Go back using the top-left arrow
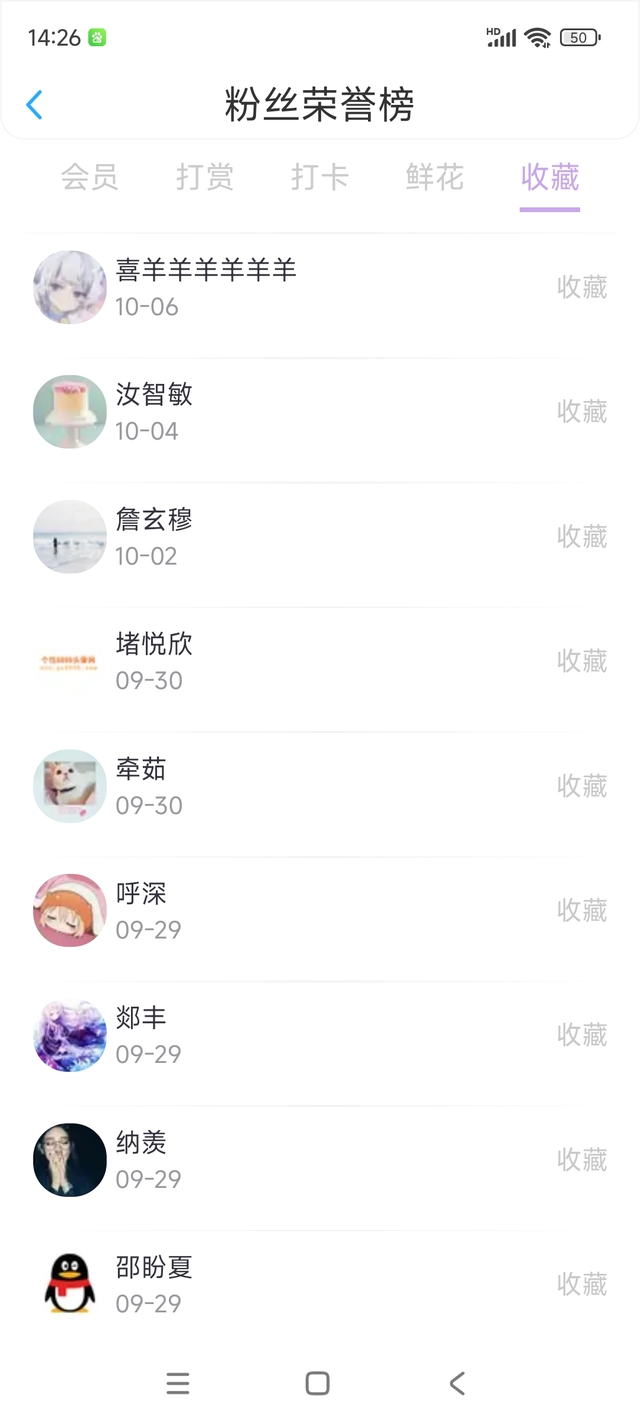This screenshot has width=640, height=1422. click(34, 104)
